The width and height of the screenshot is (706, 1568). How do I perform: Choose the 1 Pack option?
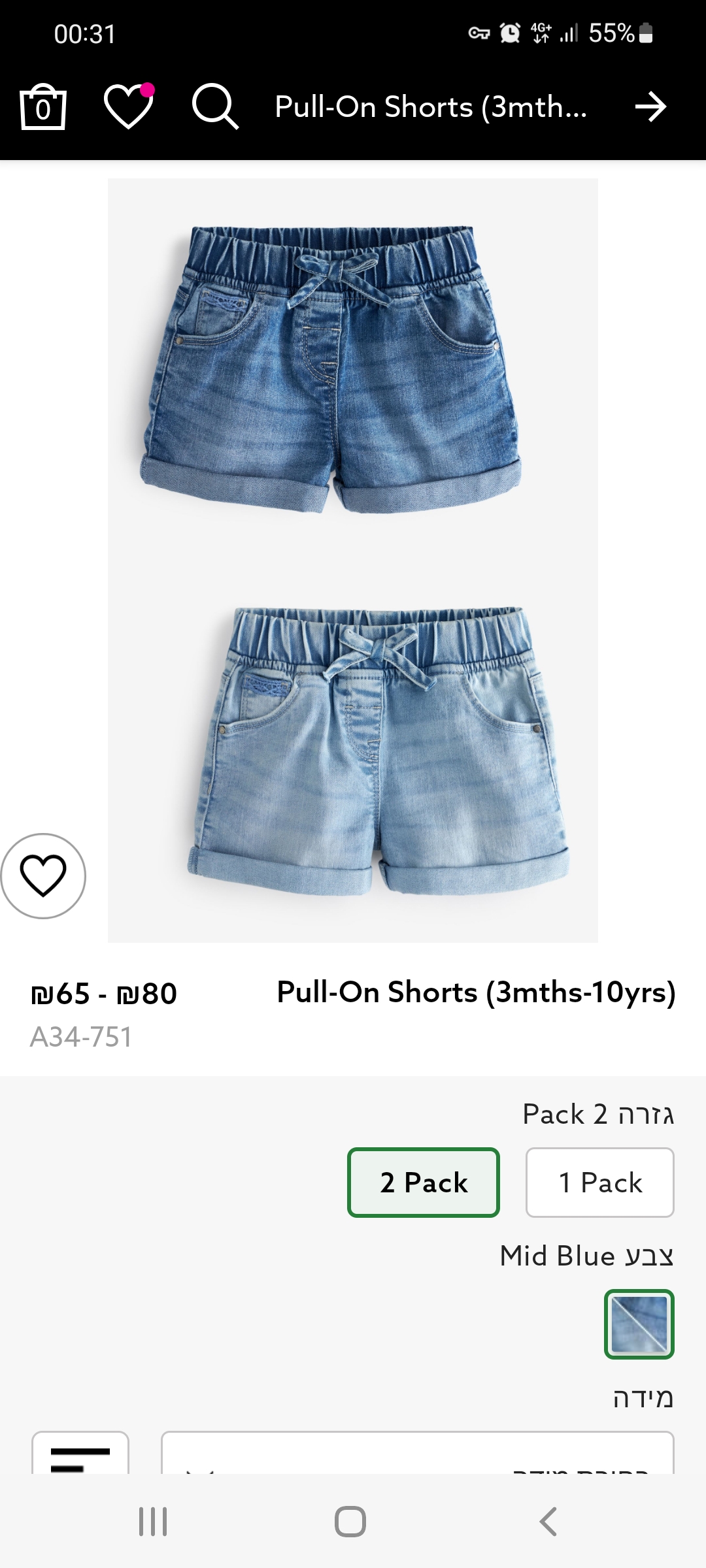pyautogui.click(x=600, y=1183)
